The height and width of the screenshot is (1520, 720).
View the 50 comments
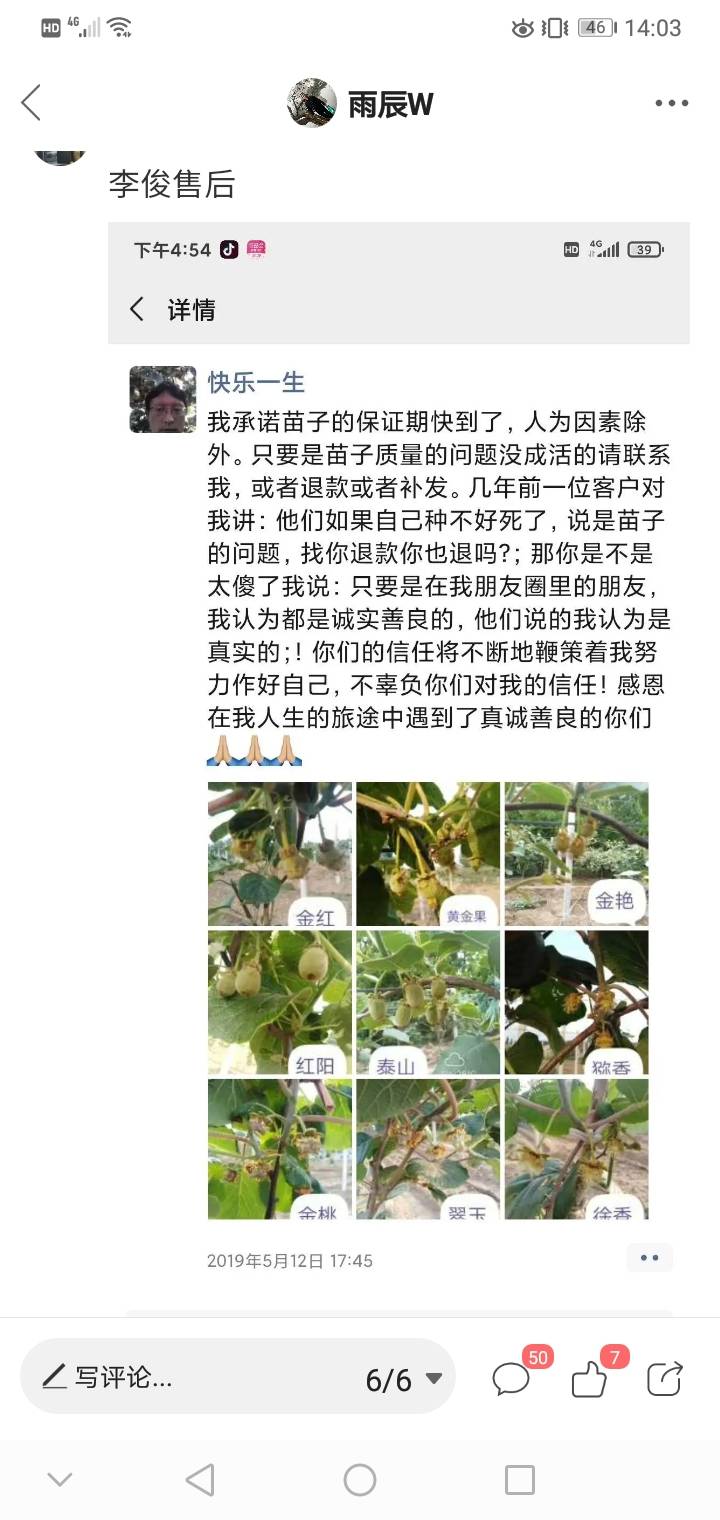point(512,1380)
